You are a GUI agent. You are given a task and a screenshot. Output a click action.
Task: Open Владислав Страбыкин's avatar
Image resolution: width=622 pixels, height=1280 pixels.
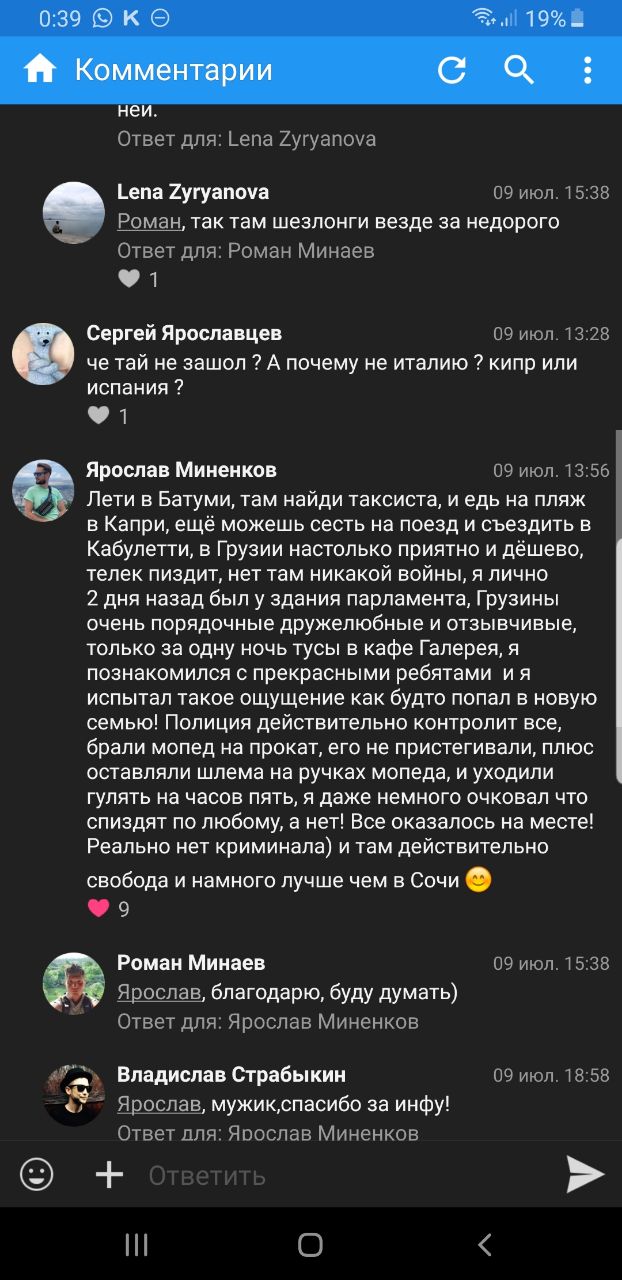[74, 1095]
